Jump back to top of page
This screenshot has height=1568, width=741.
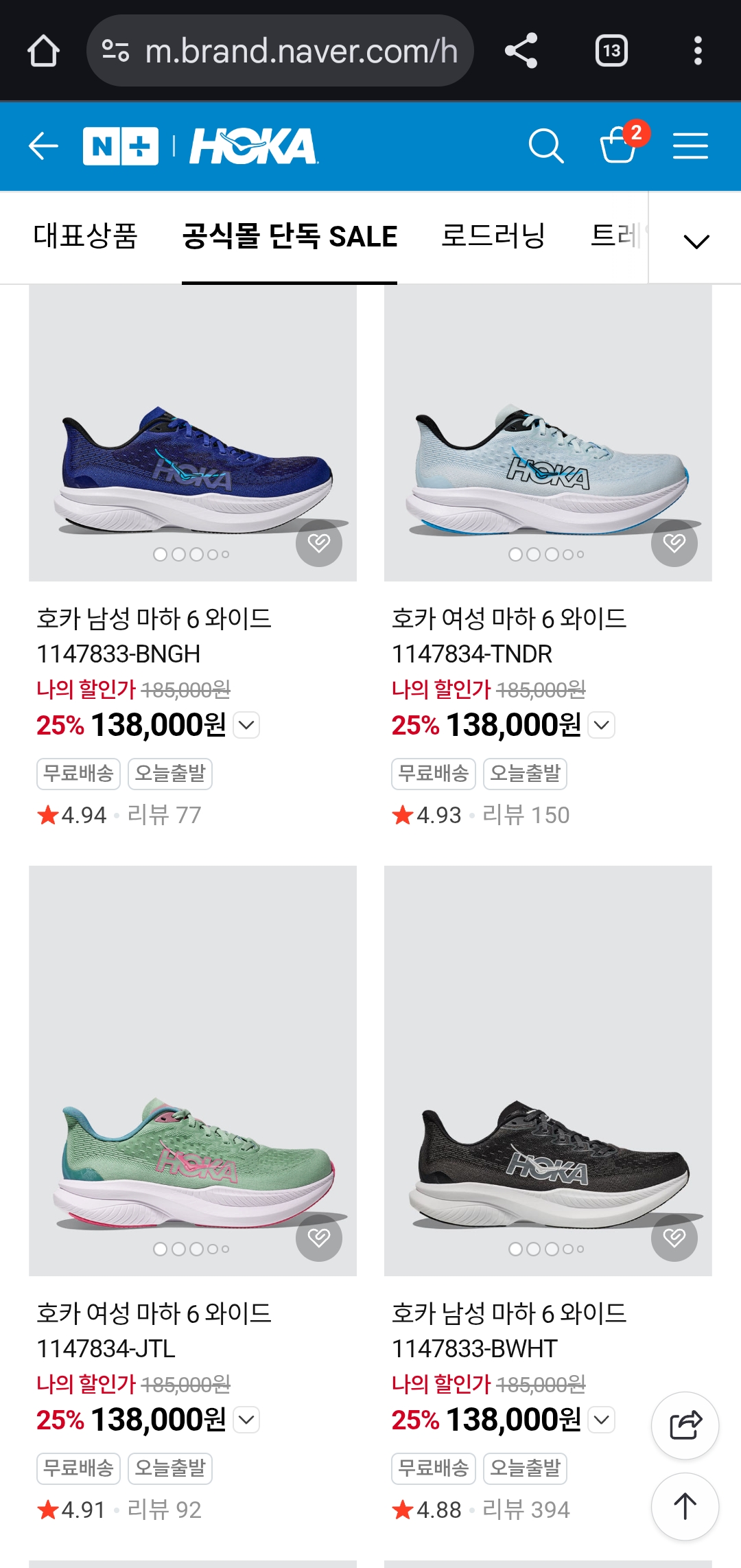pyautogui.click(x=685, y=1506)
